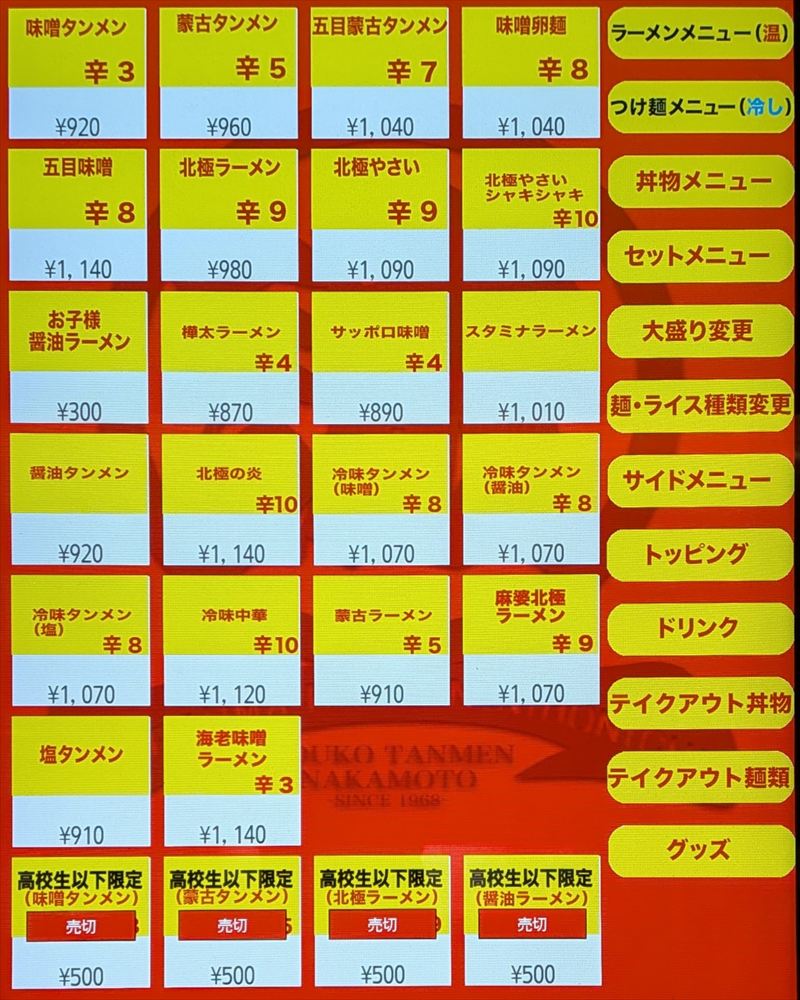Choose スタミナラーメン

coord(531,357)
